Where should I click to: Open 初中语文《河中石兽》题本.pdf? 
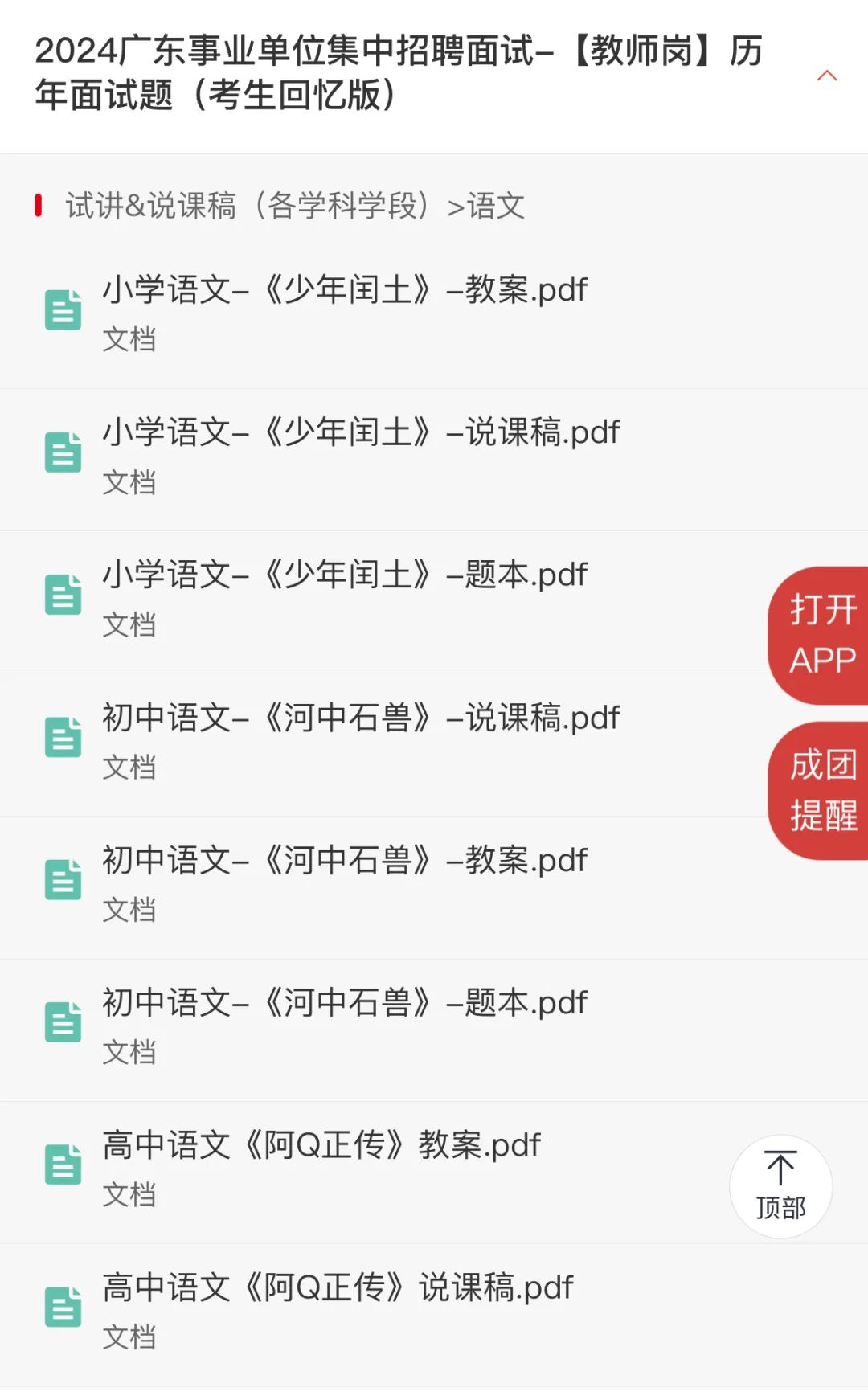pos(434,1030)
